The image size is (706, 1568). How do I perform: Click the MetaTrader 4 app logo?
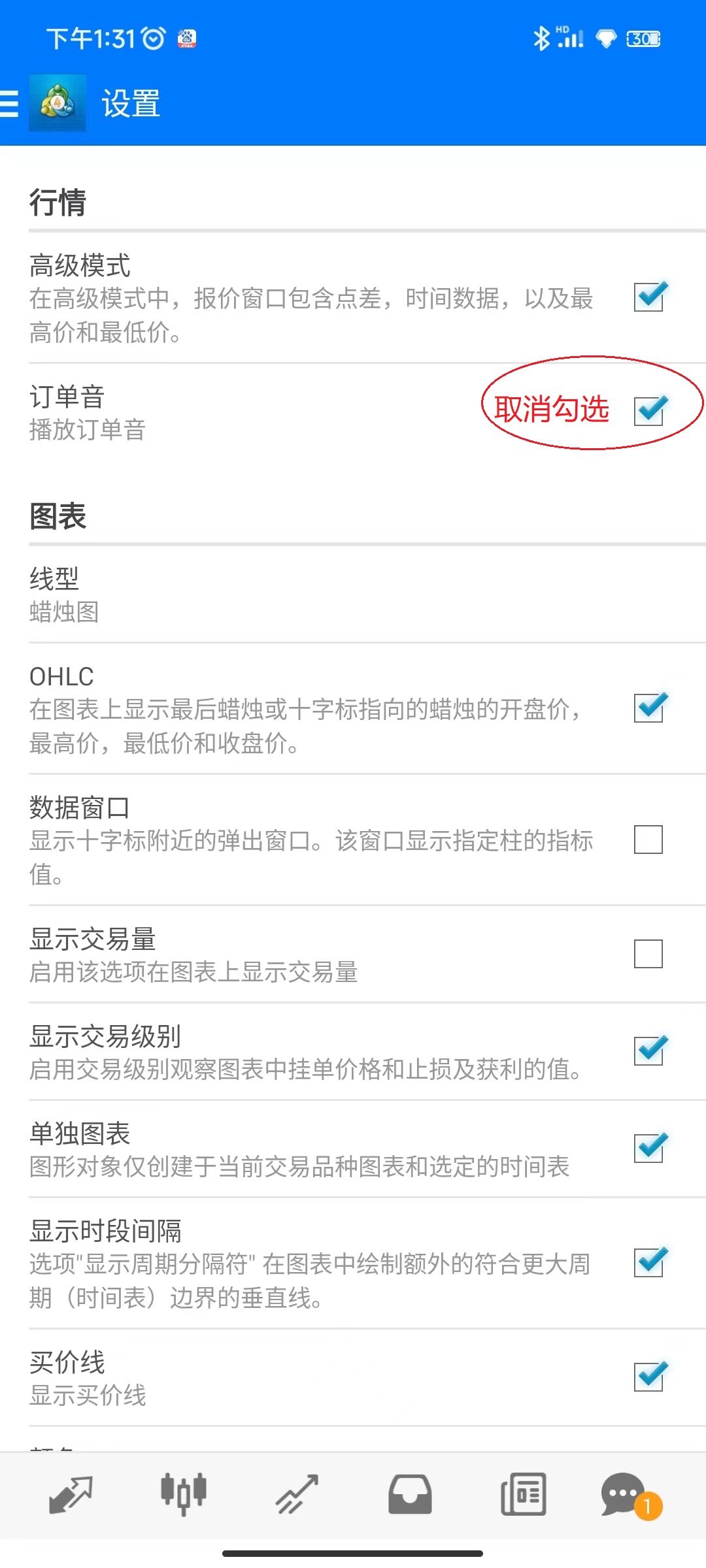pyautogui.click(x=57, y=103)
